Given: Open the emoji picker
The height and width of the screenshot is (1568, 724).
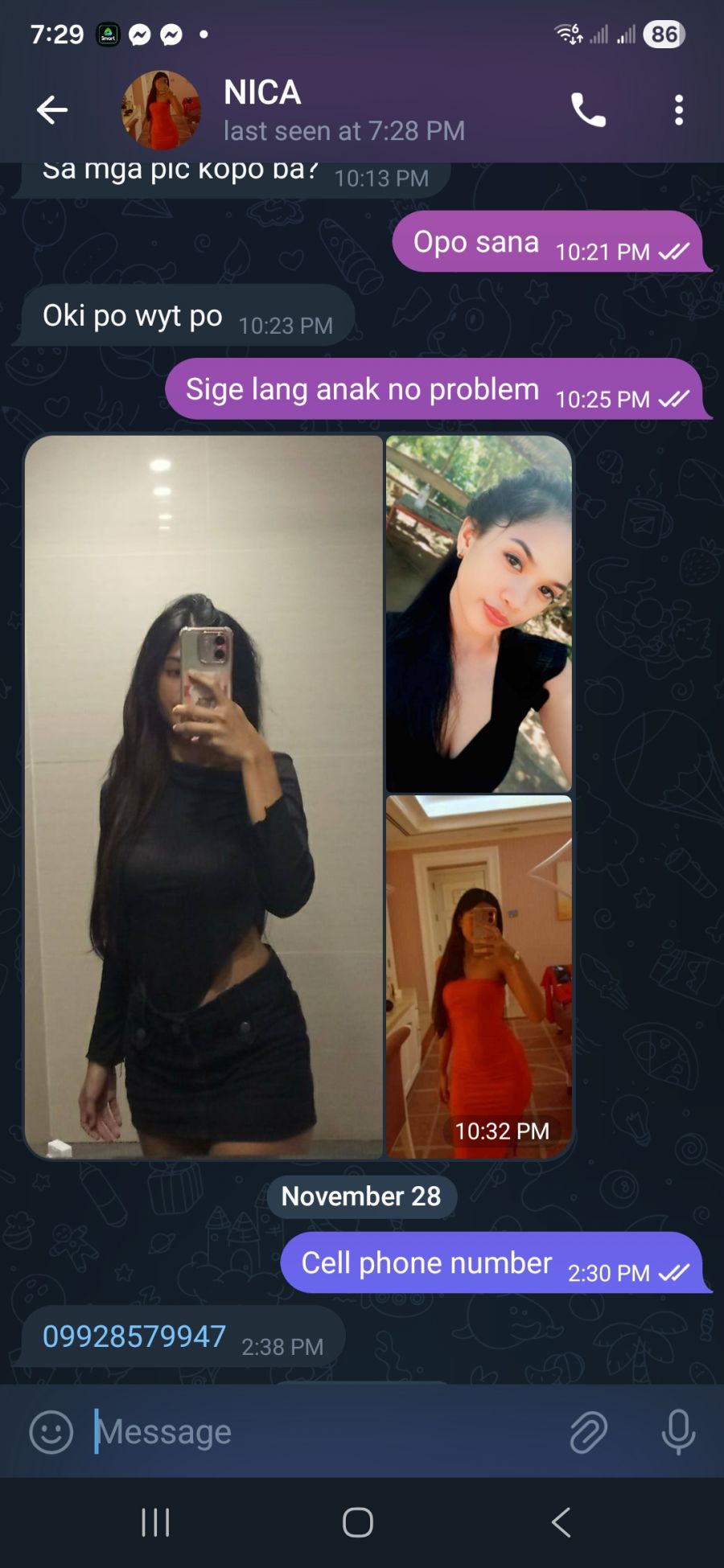Looking at the screenshot, I should (x=51, y=1432).
